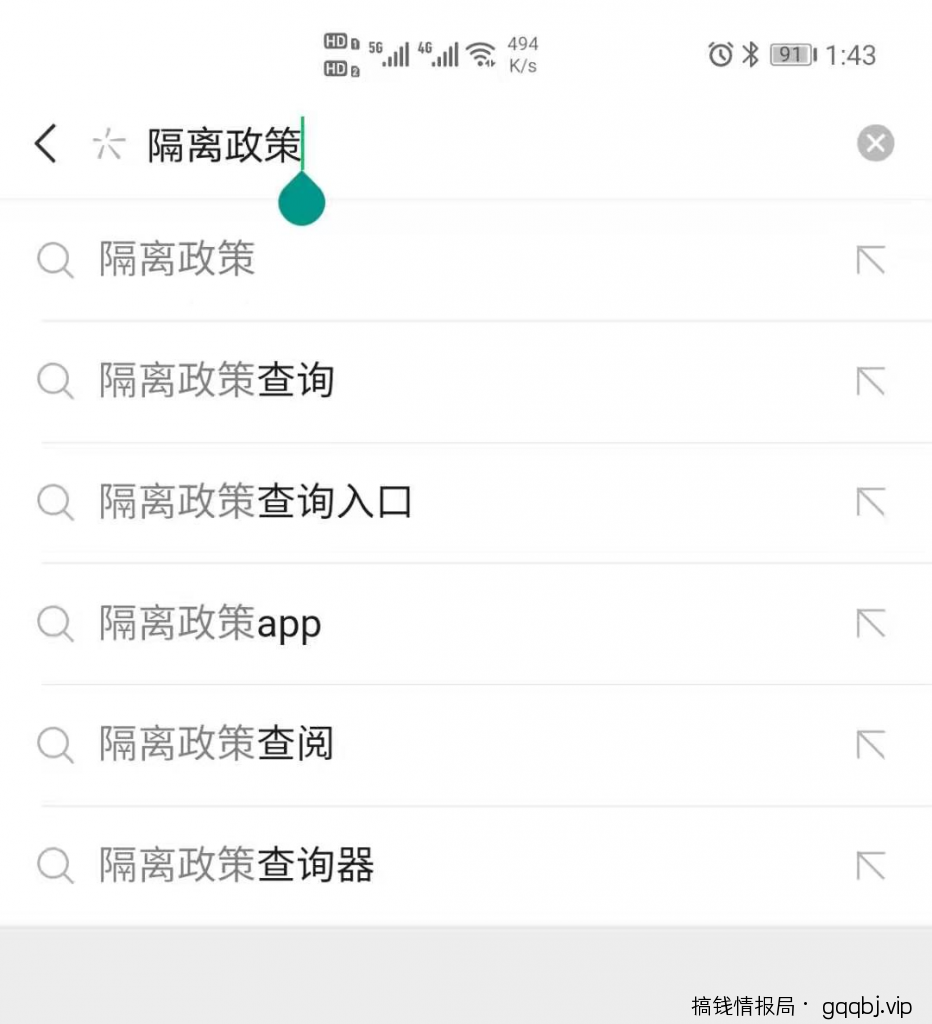Click the magnifier icon beside 隔离政策

[55, 260]
